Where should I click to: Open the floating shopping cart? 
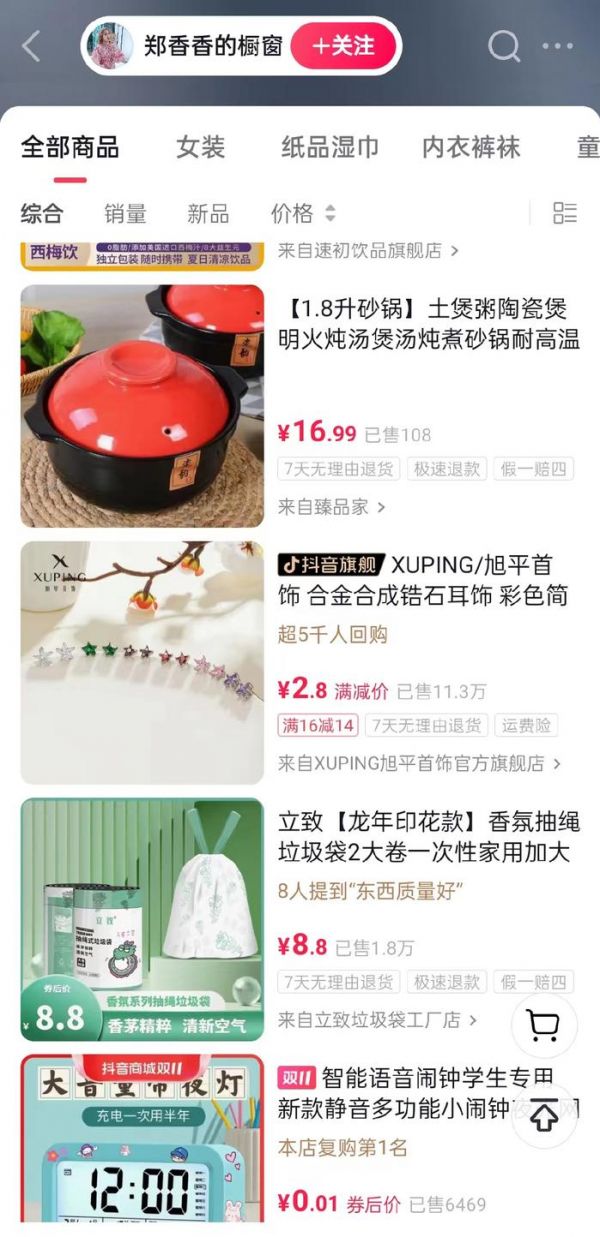543,1025
